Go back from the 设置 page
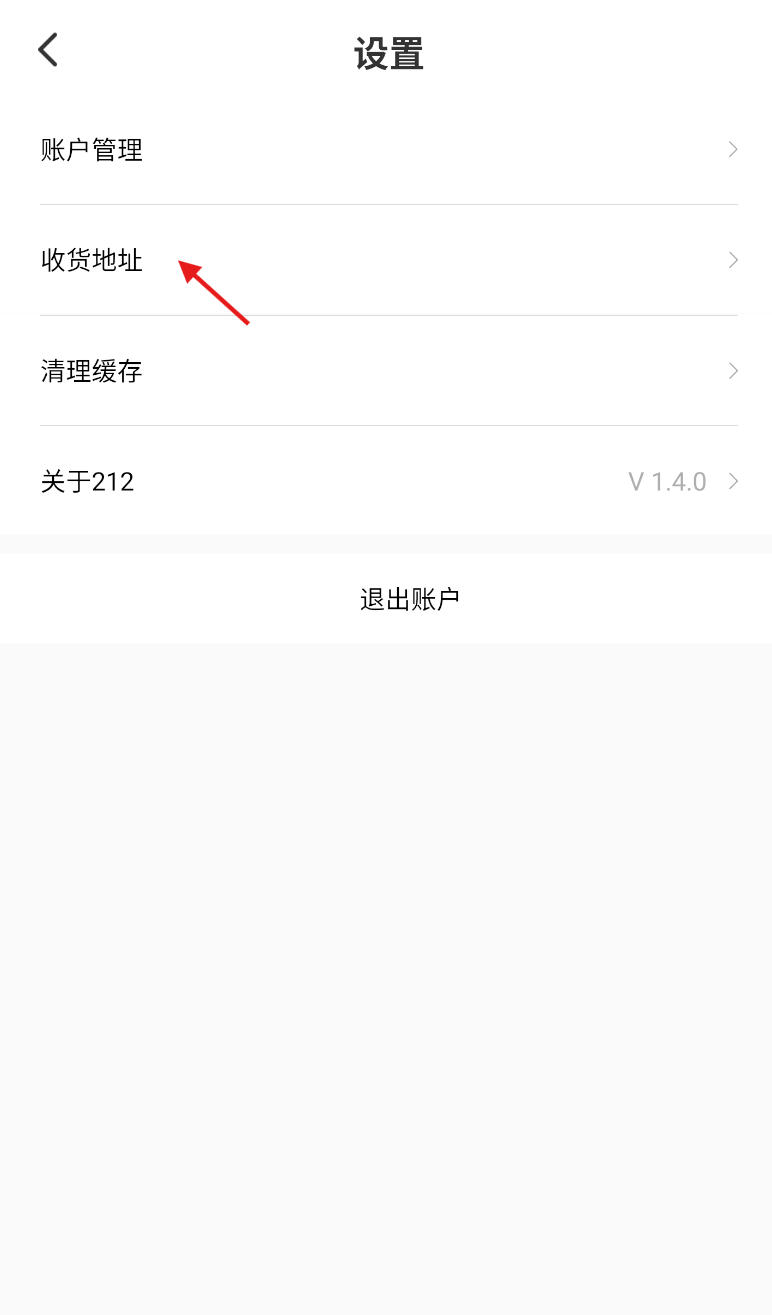Viewport: 772px width, 1315px height. click(x=48, y=49)
